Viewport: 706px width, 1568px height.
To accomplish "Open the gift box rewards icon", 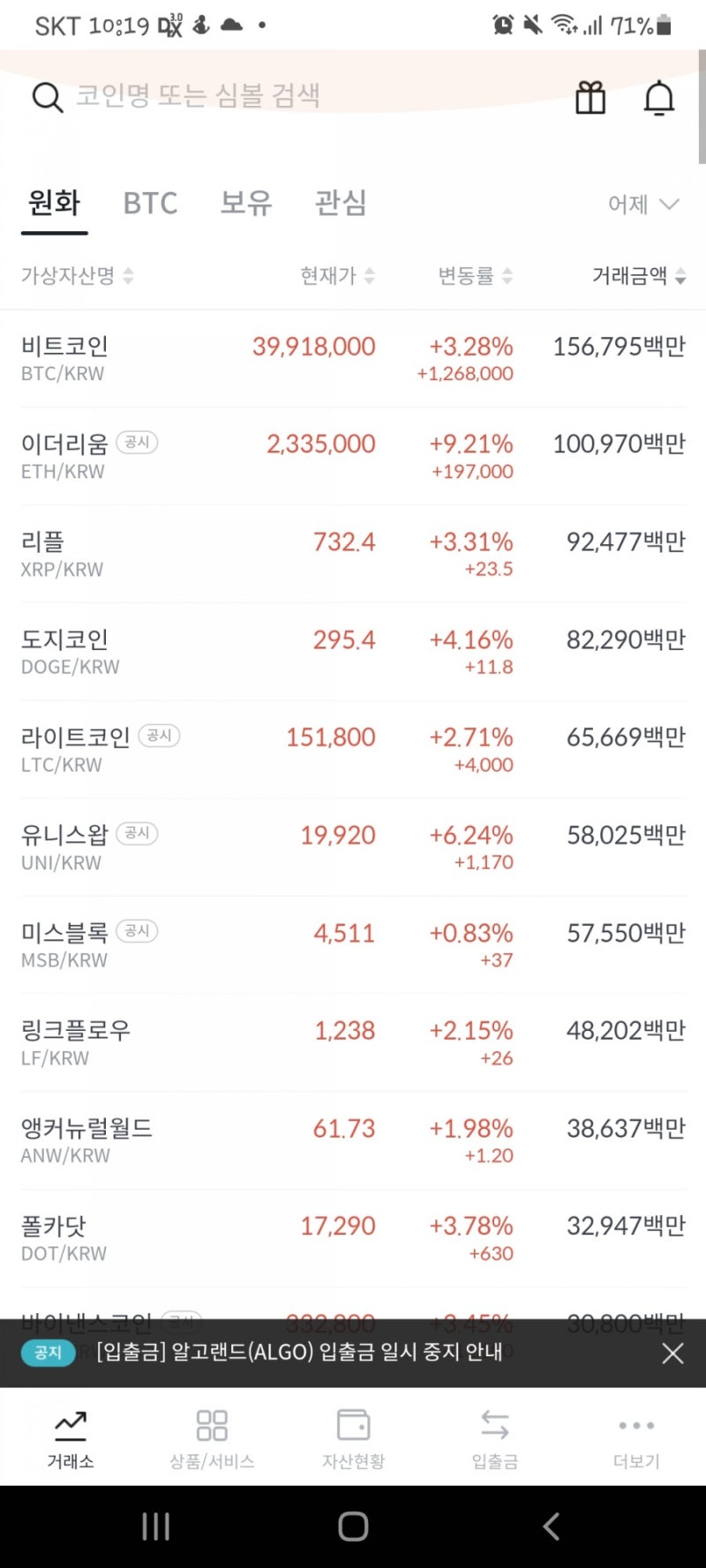I will [590, 98].
